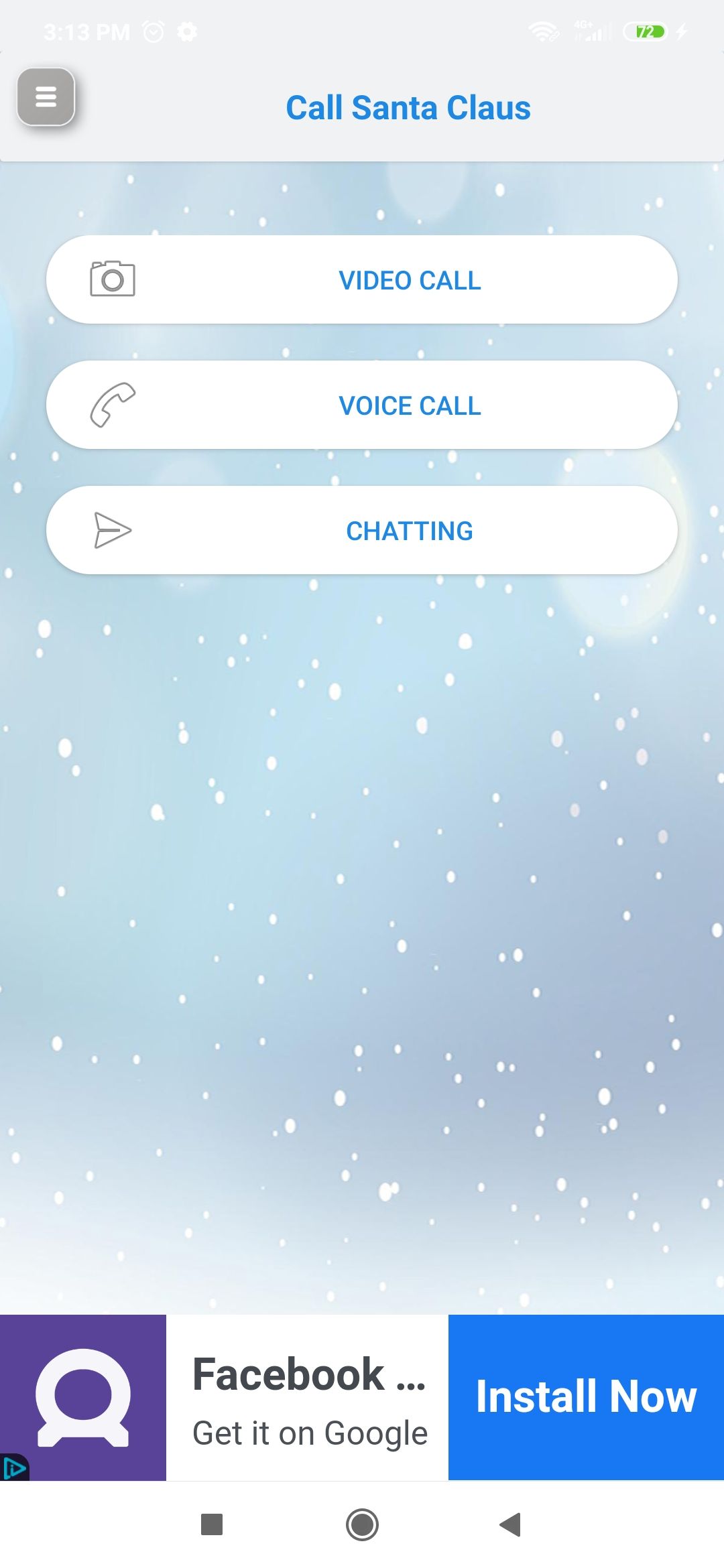Image resolution: width=724 pixels, height=1568 pixels.
Task: Go back using the system back button
Action: pos(510,1524)
